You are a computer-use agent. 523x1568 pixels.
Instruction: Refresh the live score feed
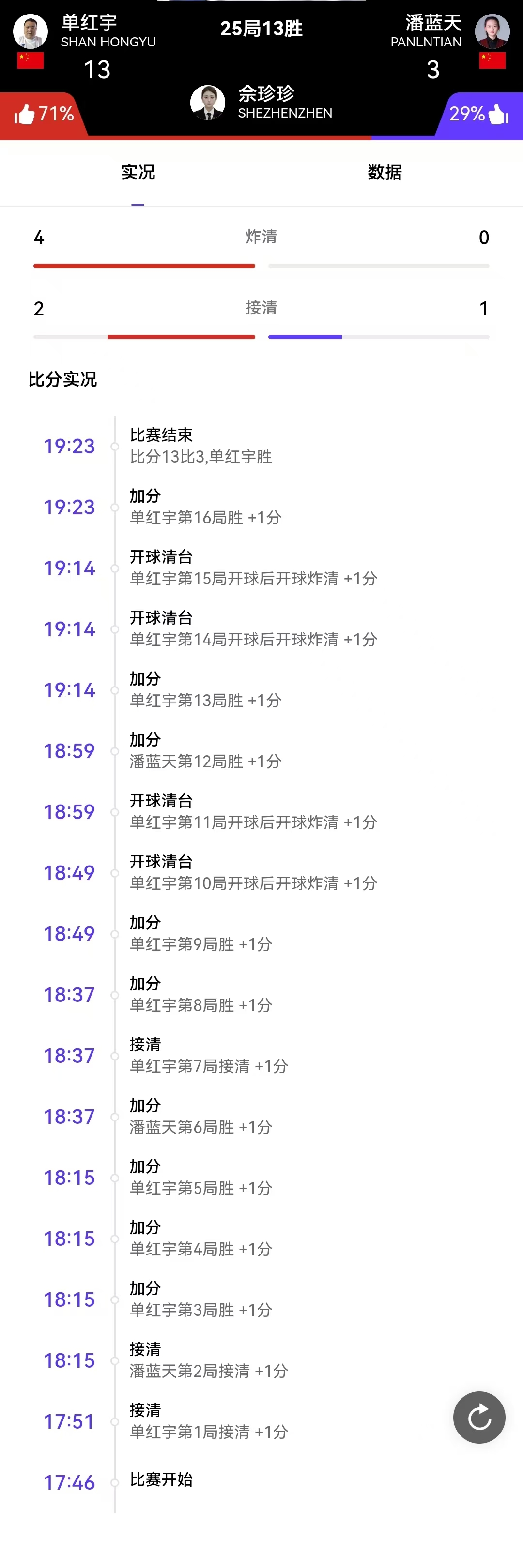click(x=479, y=1417)
